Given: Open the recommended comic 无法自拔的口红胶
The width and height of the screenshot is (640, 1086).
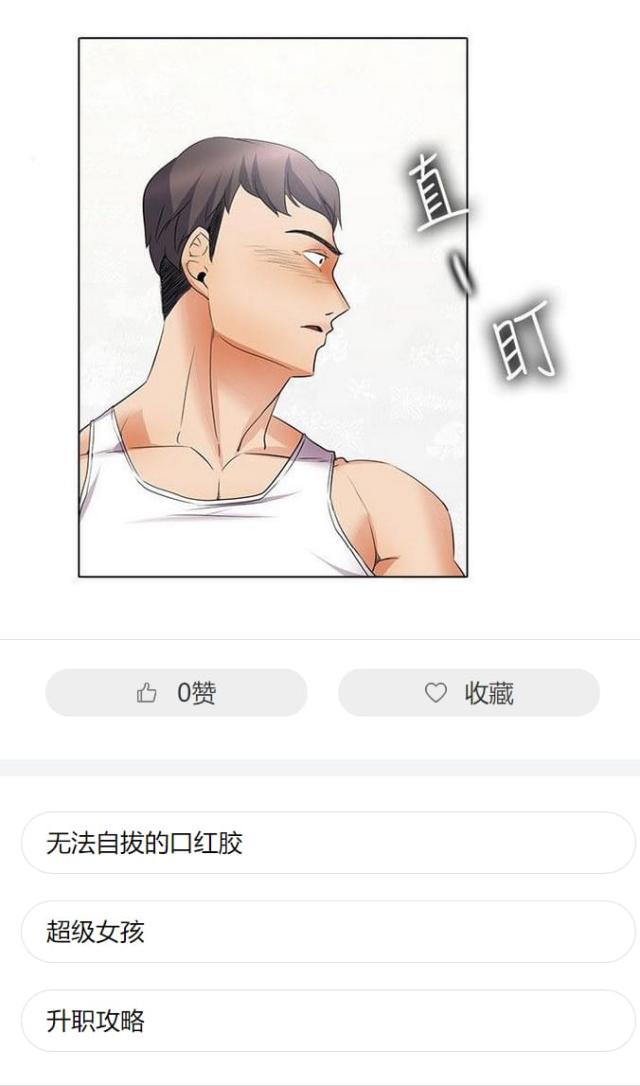Looking at the screenshot, I should [x=328, y=843].
